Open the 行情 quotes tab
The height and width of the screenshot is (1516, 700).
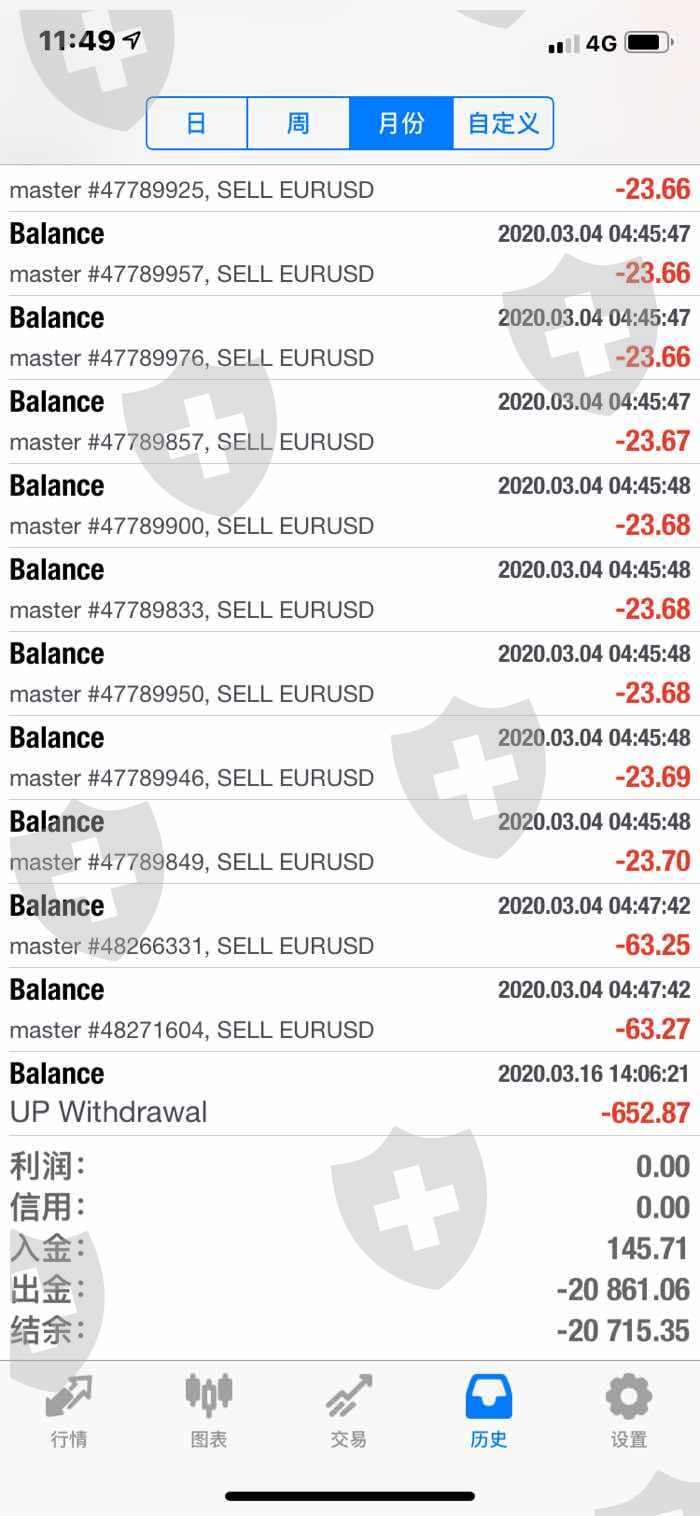pyautogui.click(x=69, y=1410)
